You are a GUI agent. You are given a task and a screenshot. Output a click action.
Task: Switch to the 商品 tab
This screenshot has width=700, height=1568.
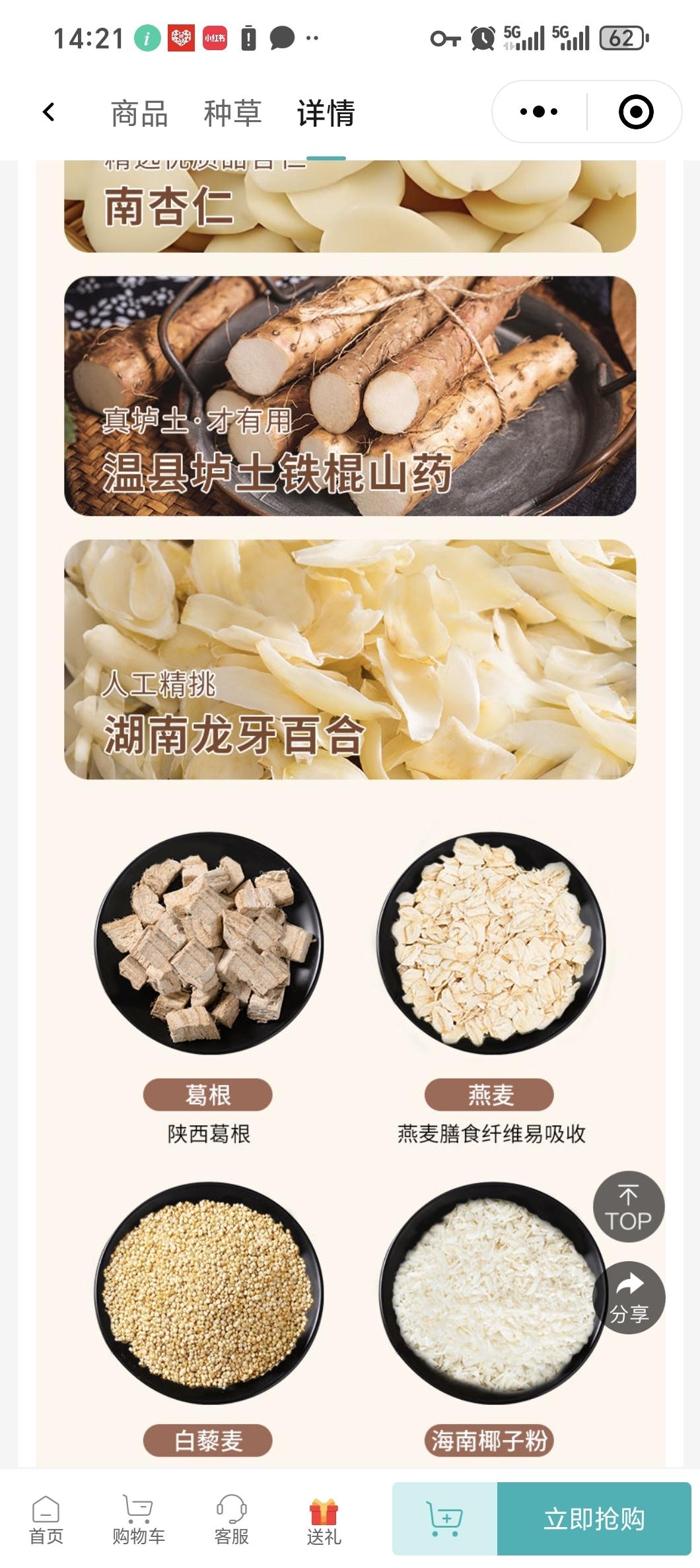coord(139,114)
